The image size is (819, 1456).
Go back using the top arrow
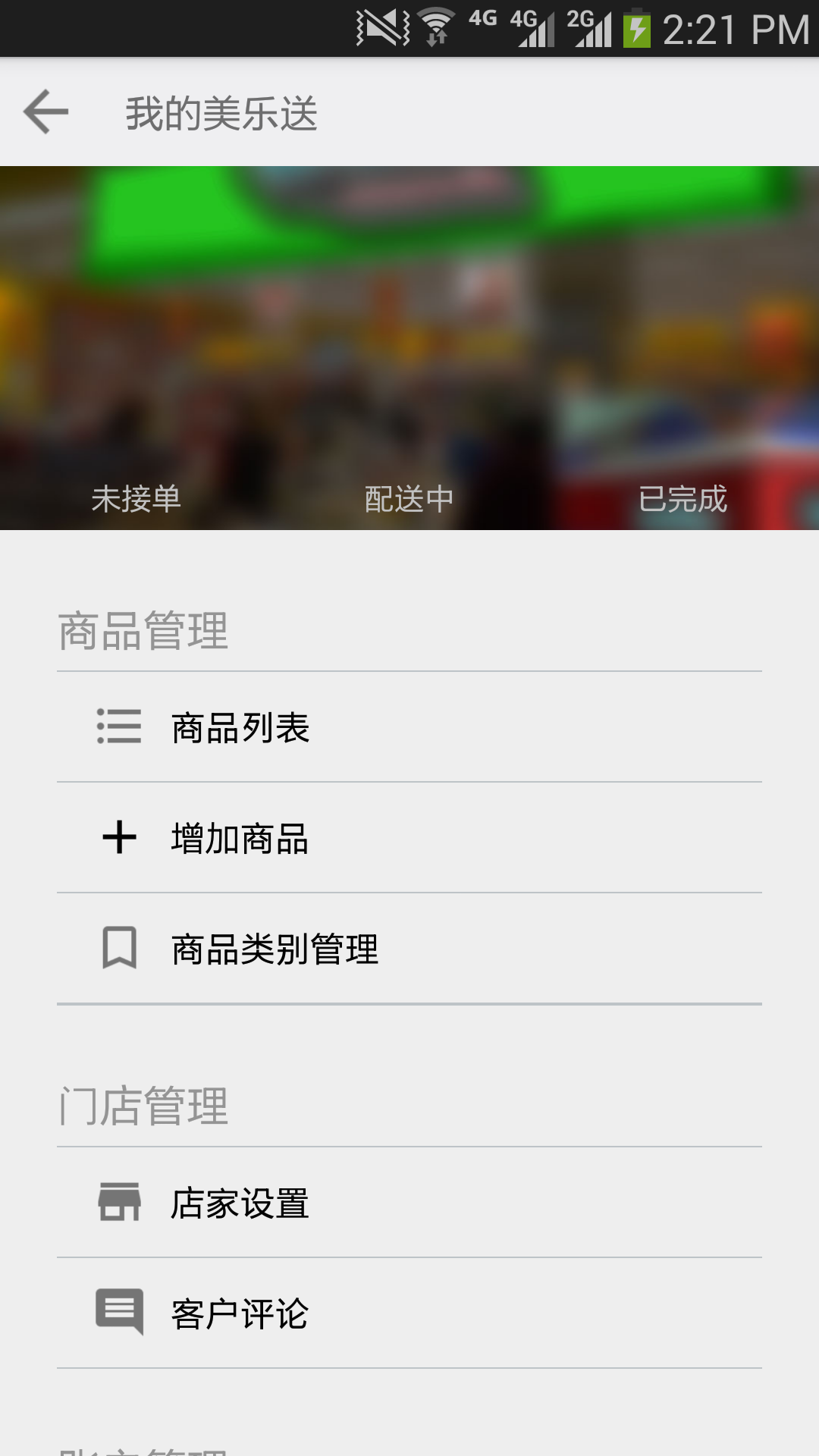46,112
